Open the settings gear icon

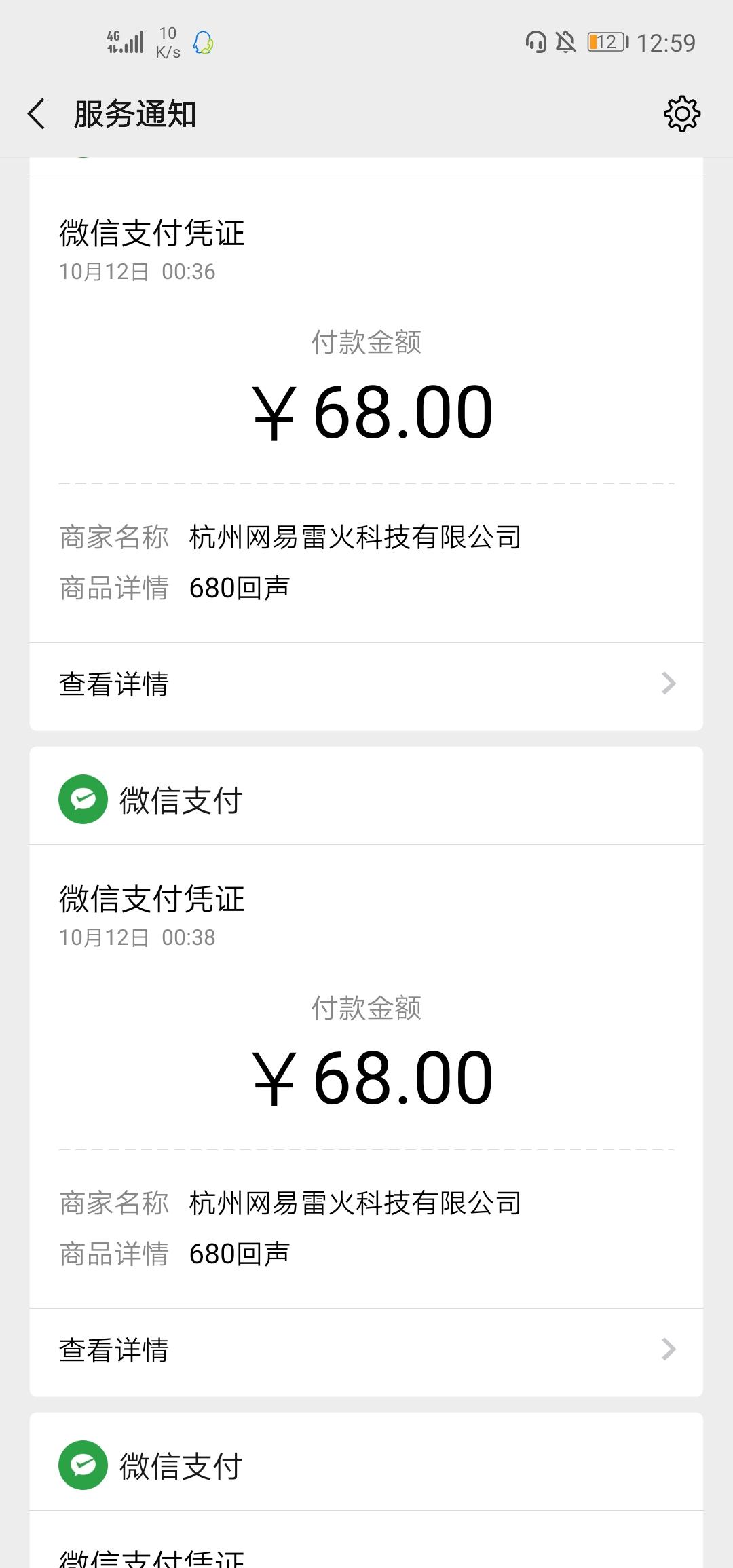coord(681,113)
